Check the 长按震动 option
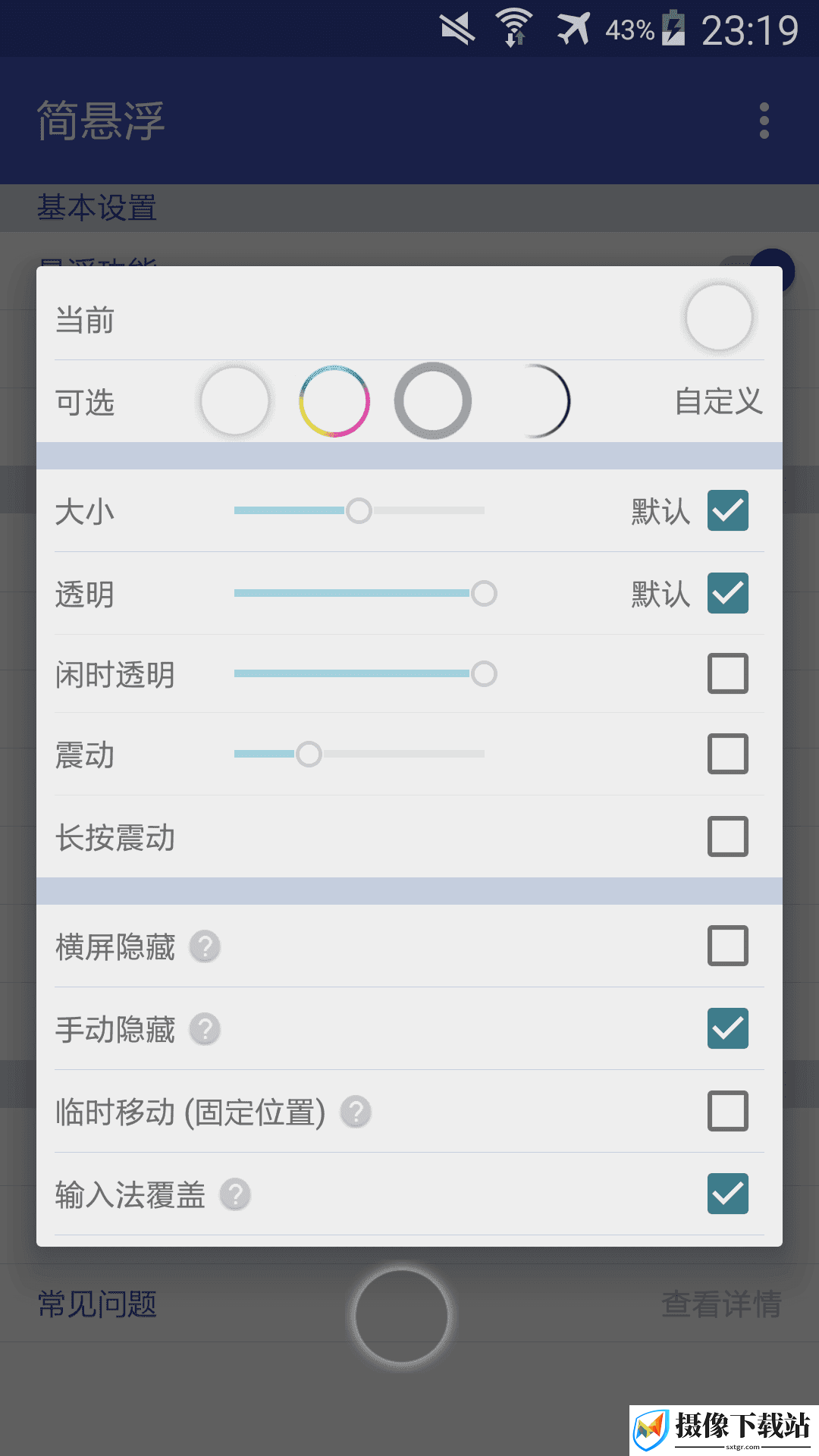The image size is (819, 1456). coord(728,836)
